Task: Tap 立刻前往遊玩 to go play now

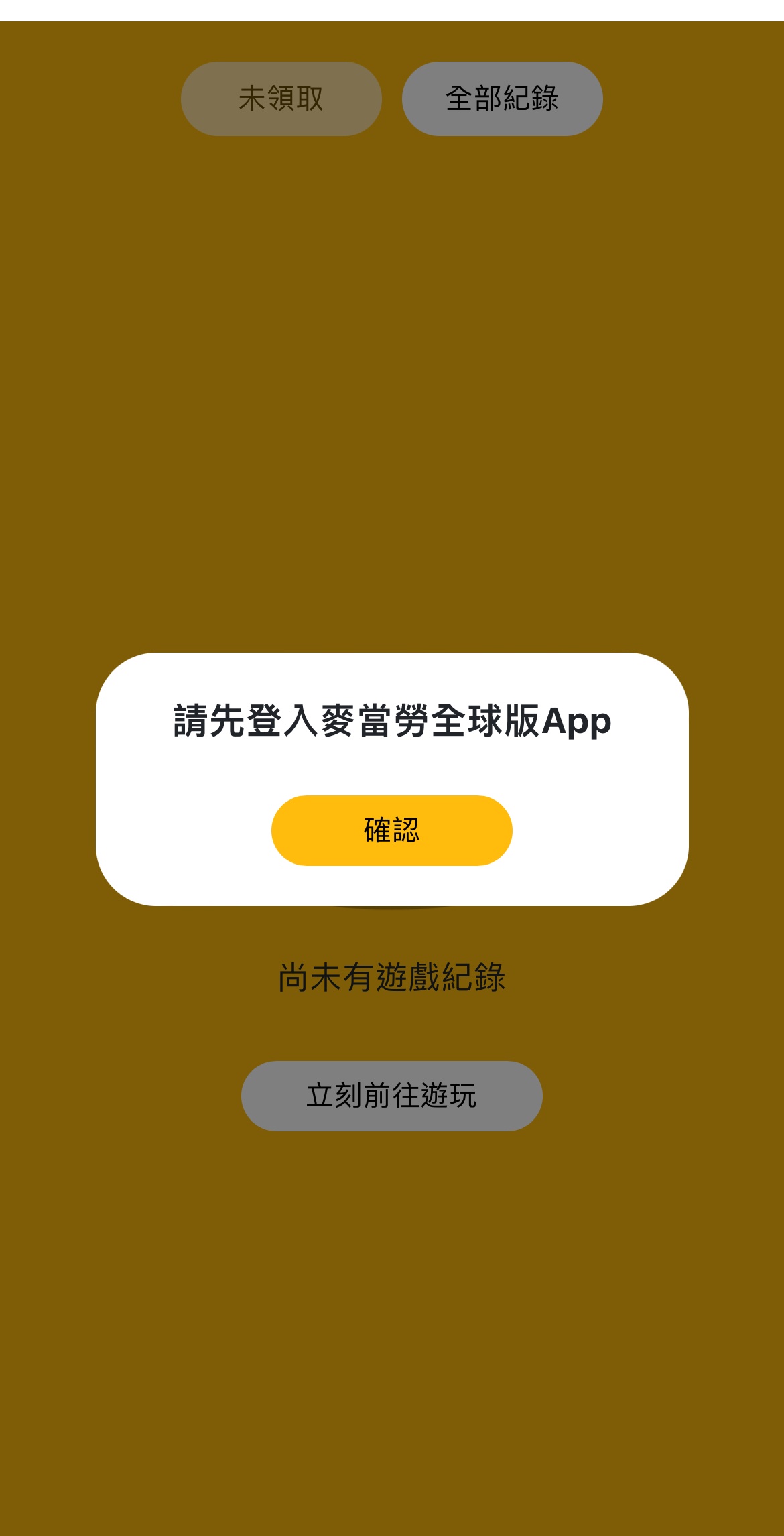Action: tap(391, 1096)
